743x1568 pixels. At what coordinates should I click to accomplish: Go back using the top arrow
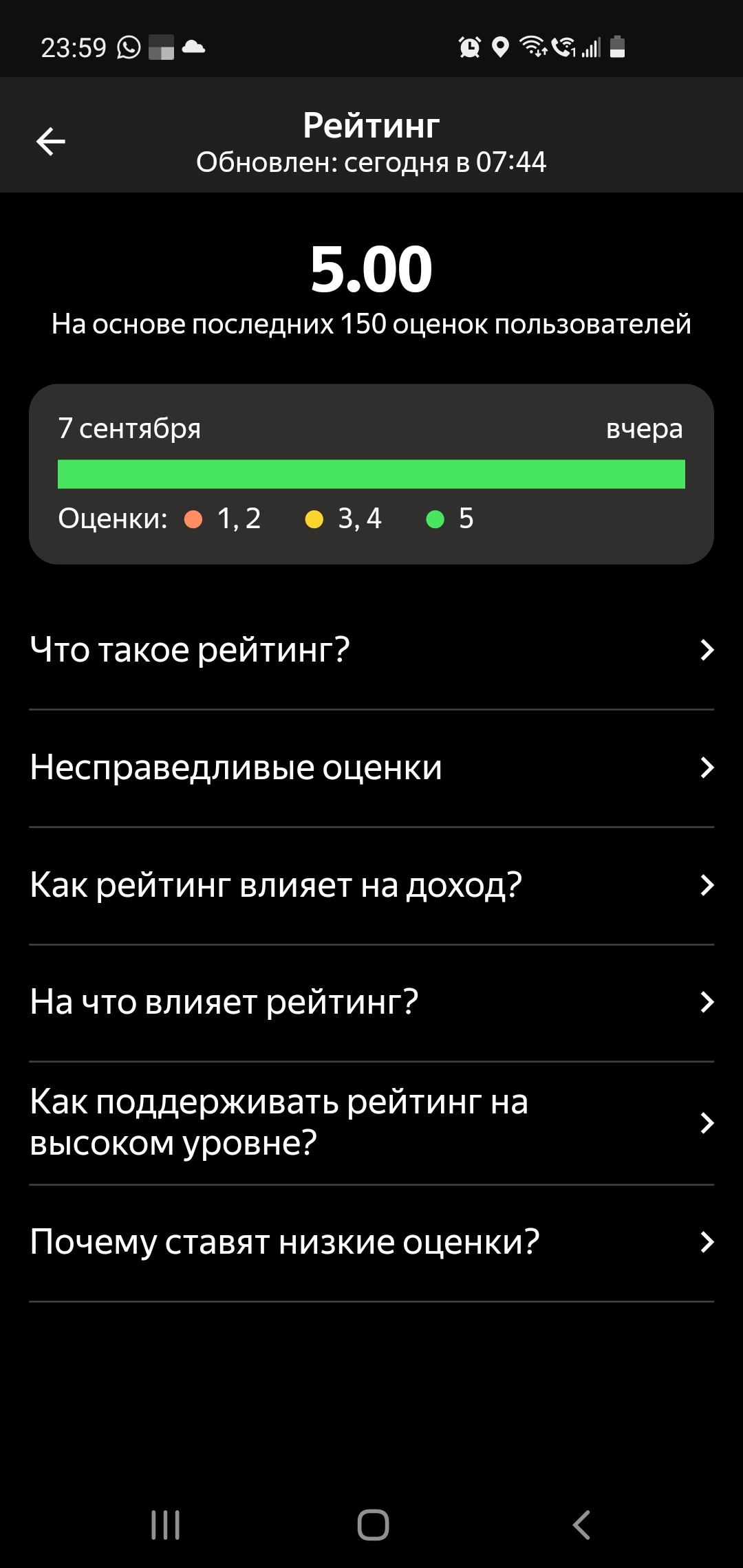[x=51, y=142]
